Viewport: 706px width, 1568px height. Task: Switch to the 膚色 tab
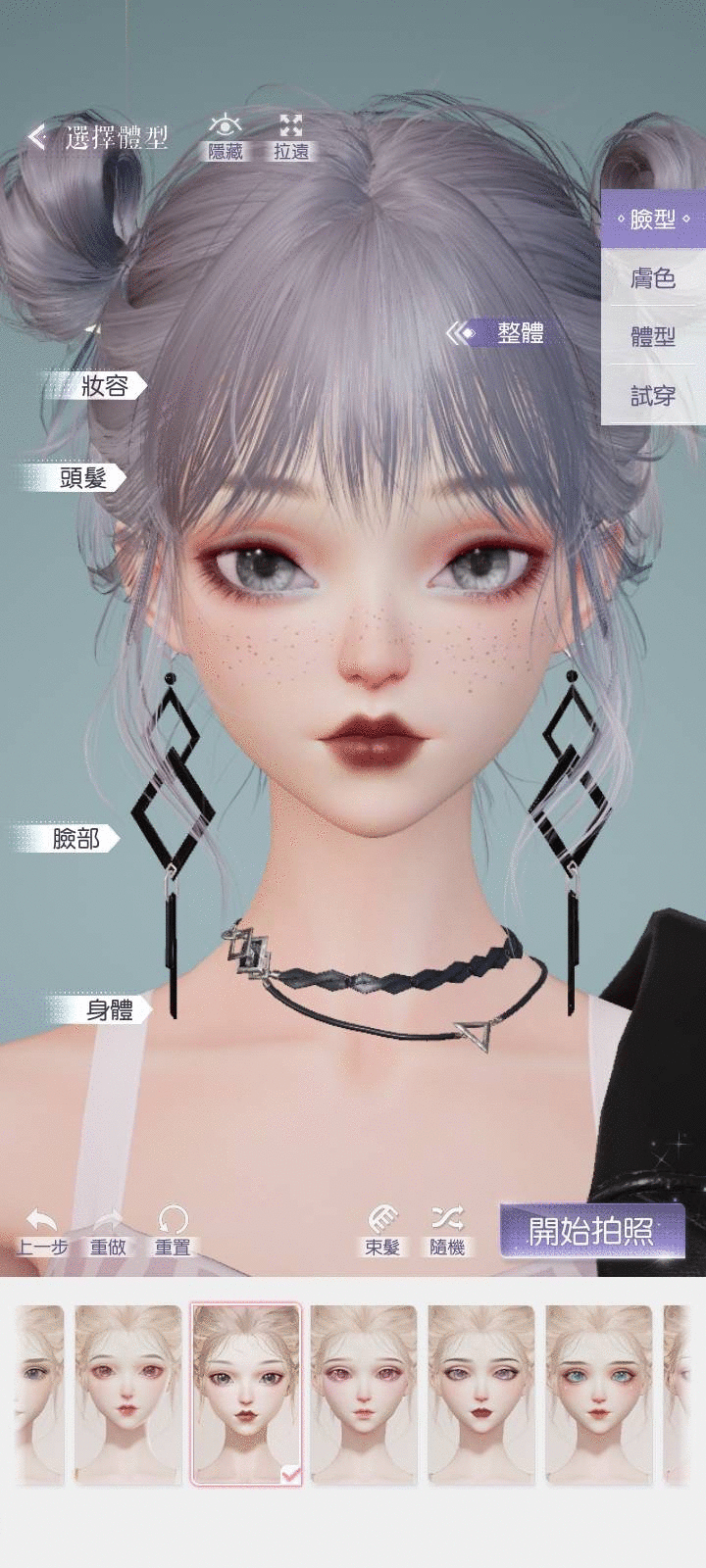(x=652, y=278)
